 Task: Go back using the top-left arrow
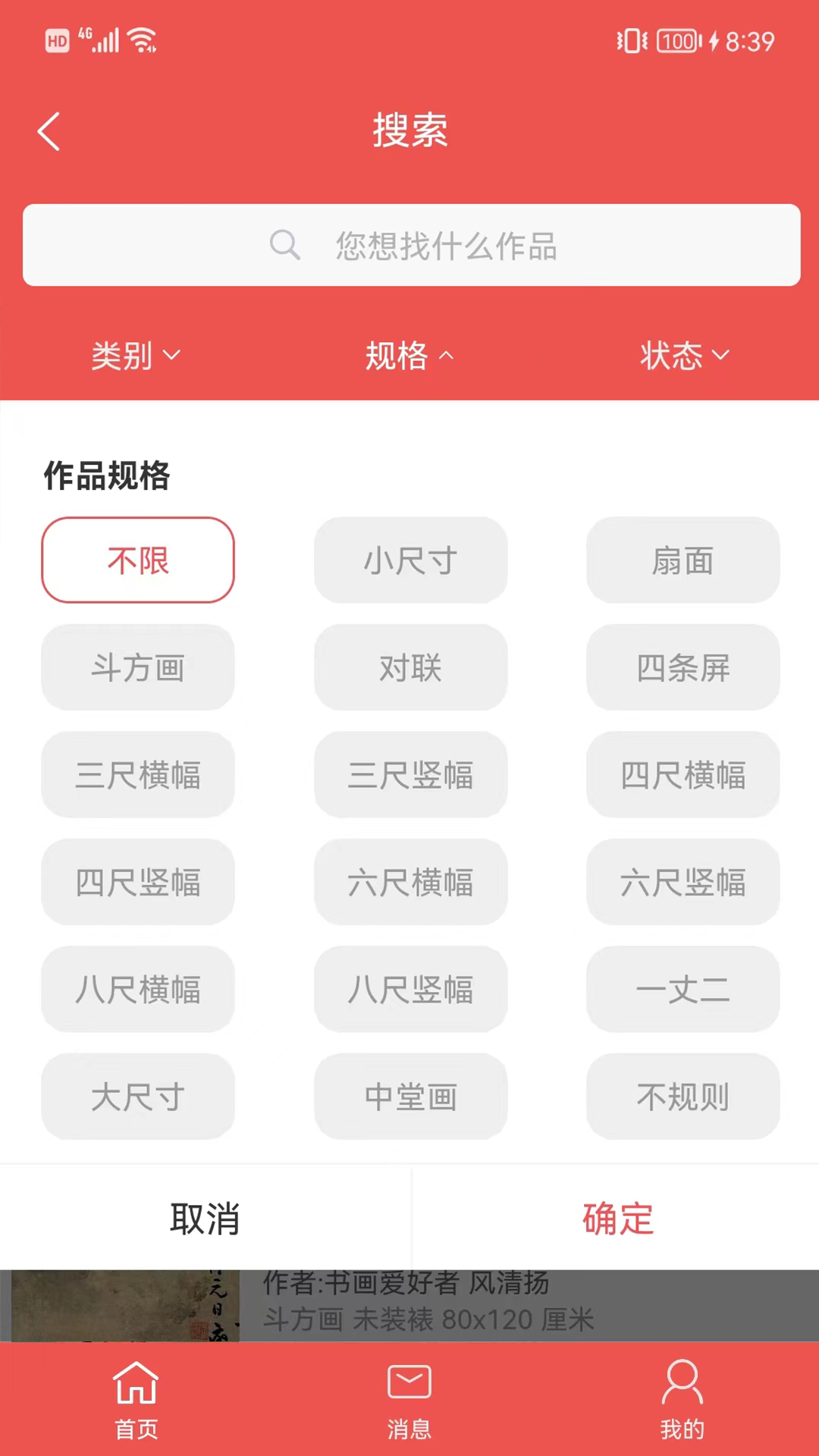(49, 132)
